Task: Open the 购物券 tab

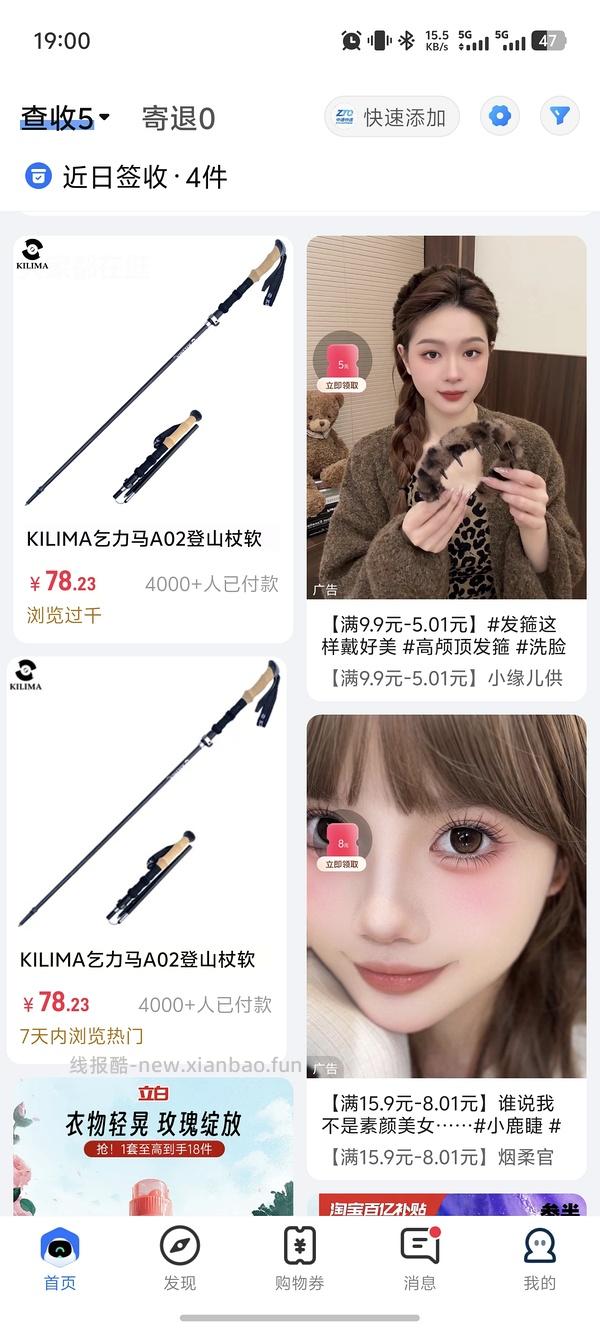Action: pos(300,1259)
